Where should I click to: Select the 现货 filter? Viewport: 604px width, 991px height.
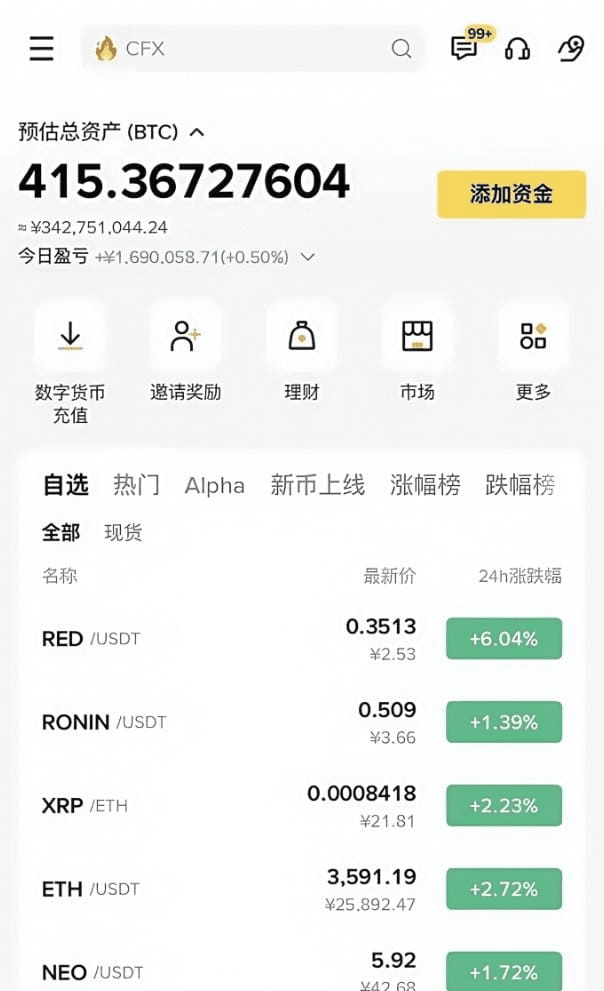click(123, 533)
